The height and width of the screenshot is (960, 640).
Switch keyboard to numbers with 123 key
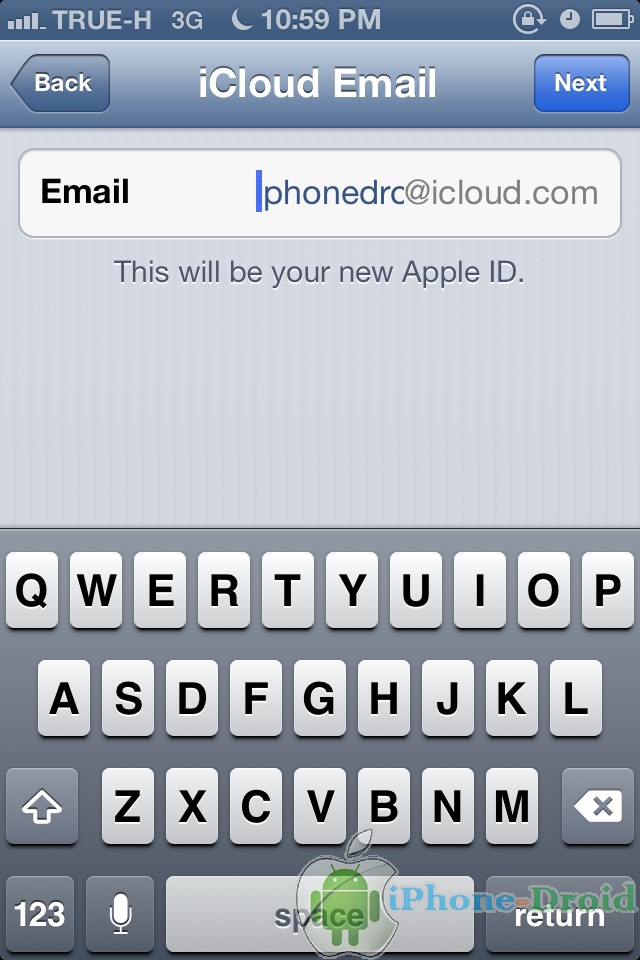coord(40,913)
